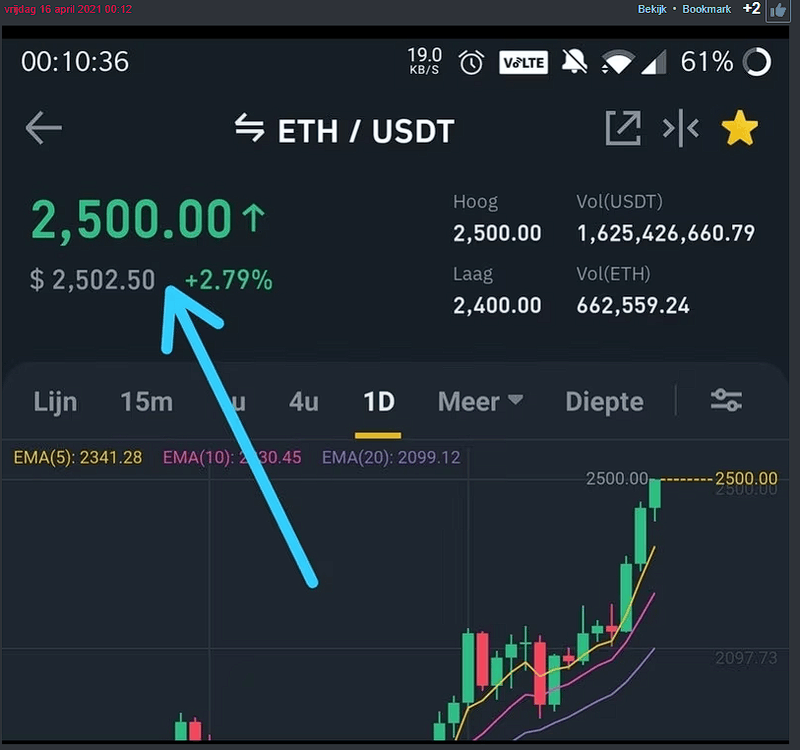Tap the Bookmark link at top

click(707, 9)
